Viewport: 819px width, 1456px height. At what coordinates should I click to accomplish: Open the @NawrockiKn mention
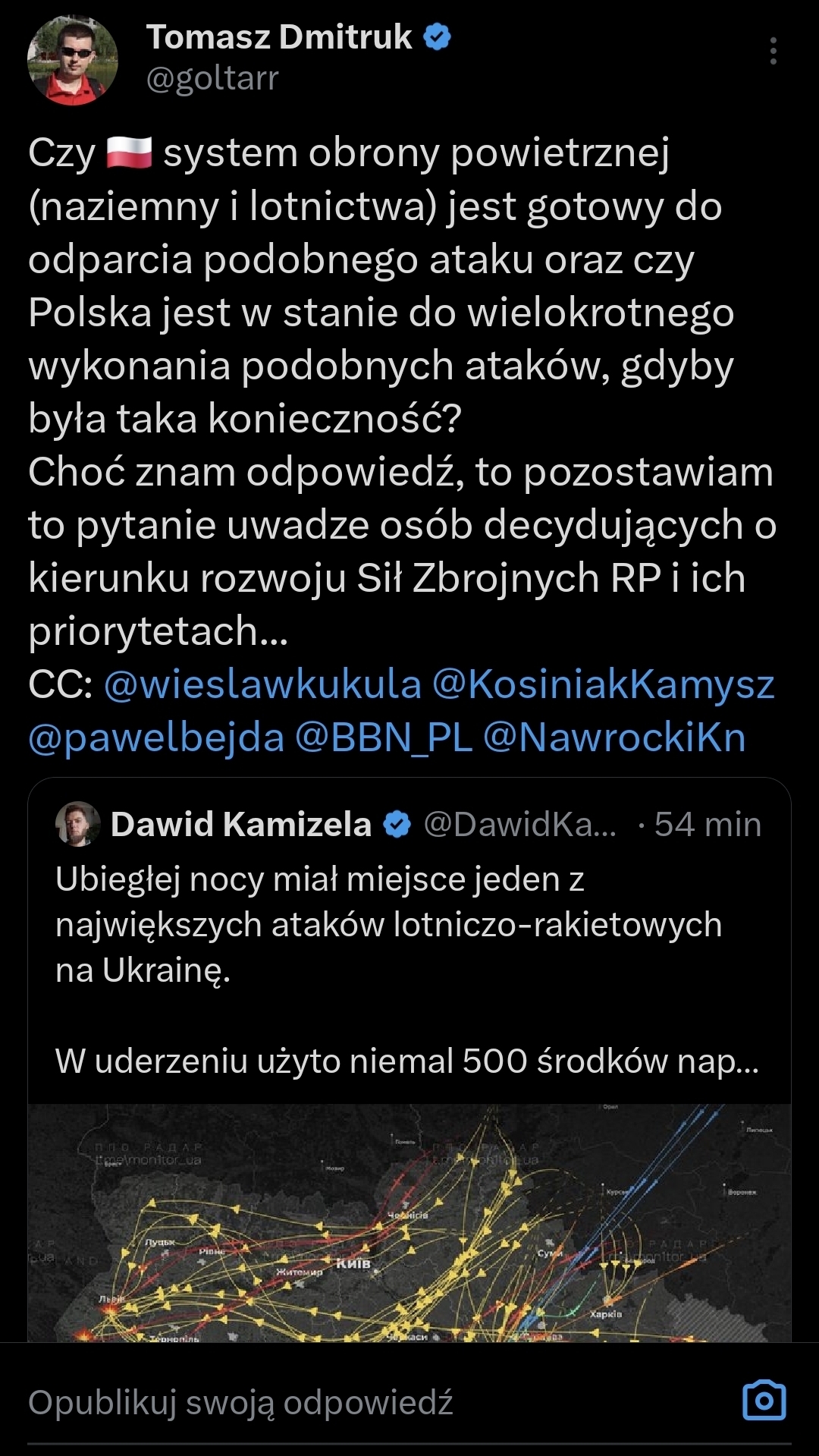tap(614, 737)
